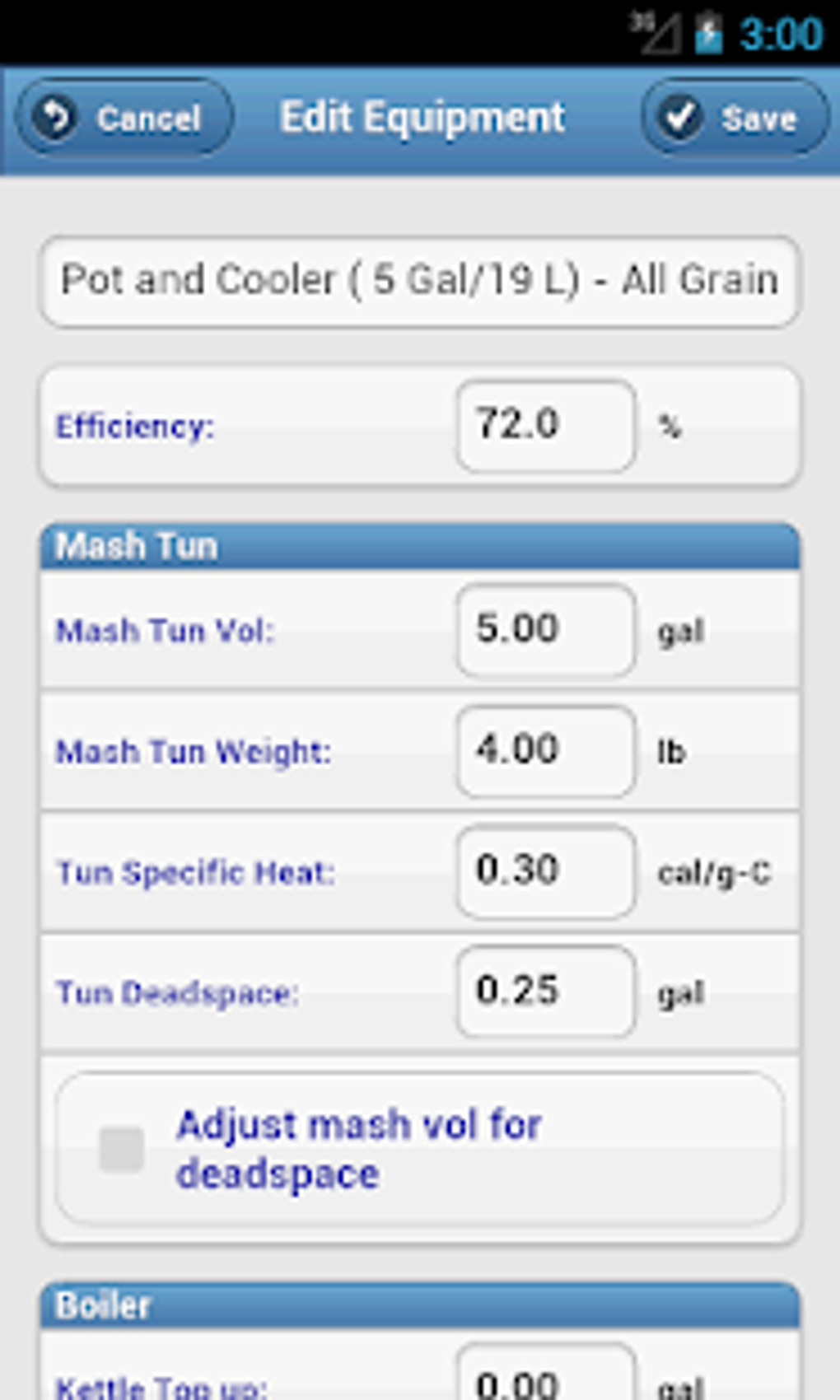Select the Tun Specific Heat field
This screenshot has height=1400, width=840.
[x=546, y=872]
